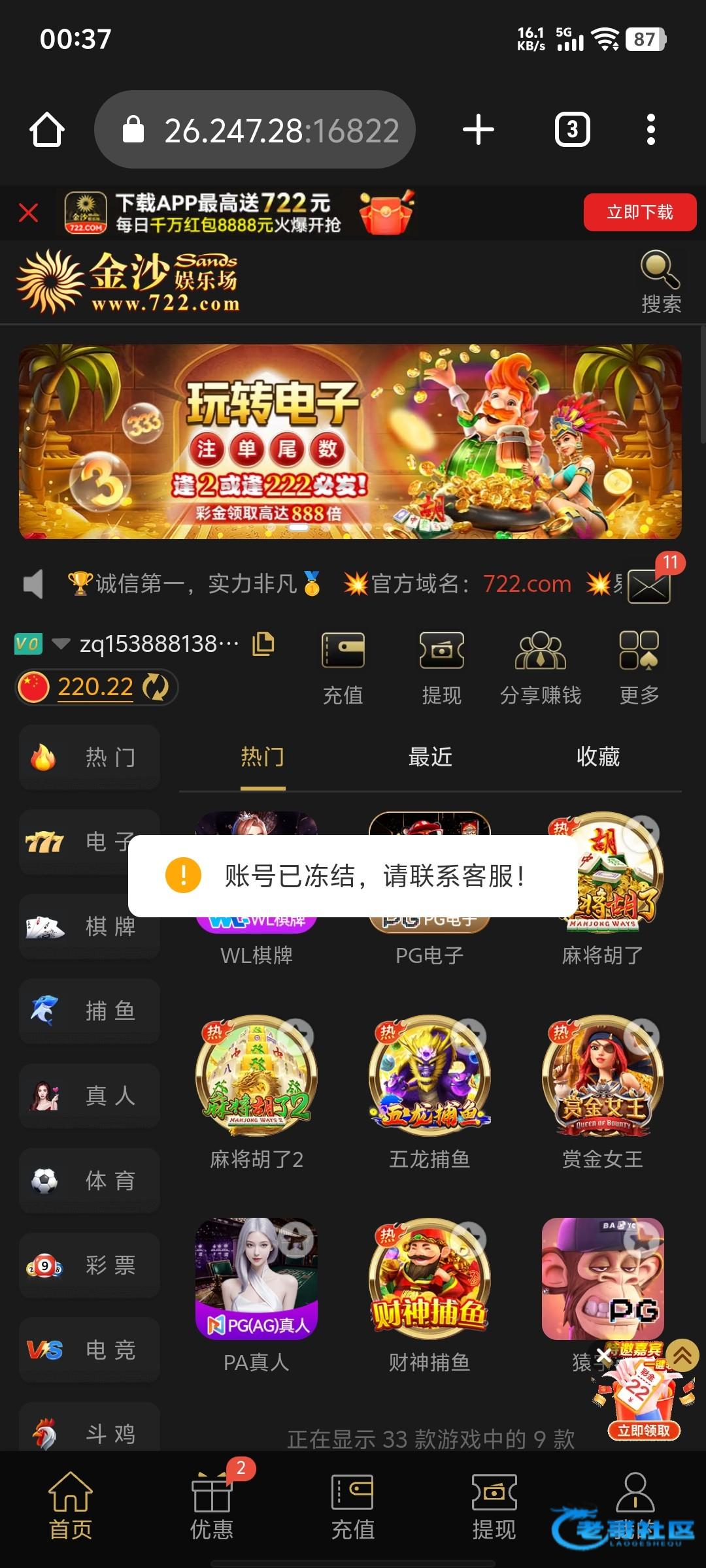Switch to the 收藏 tab
The width and height of the screenshot is (706, 1568).
point(597,757)
